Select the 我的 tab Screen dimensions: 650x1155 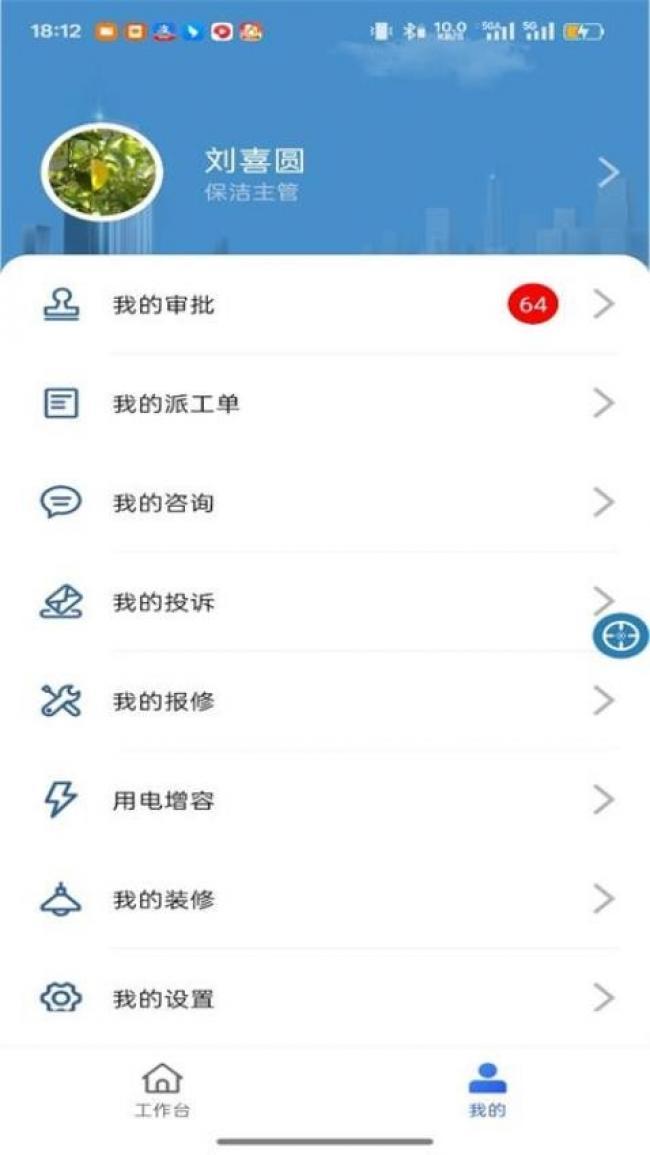487,1090
